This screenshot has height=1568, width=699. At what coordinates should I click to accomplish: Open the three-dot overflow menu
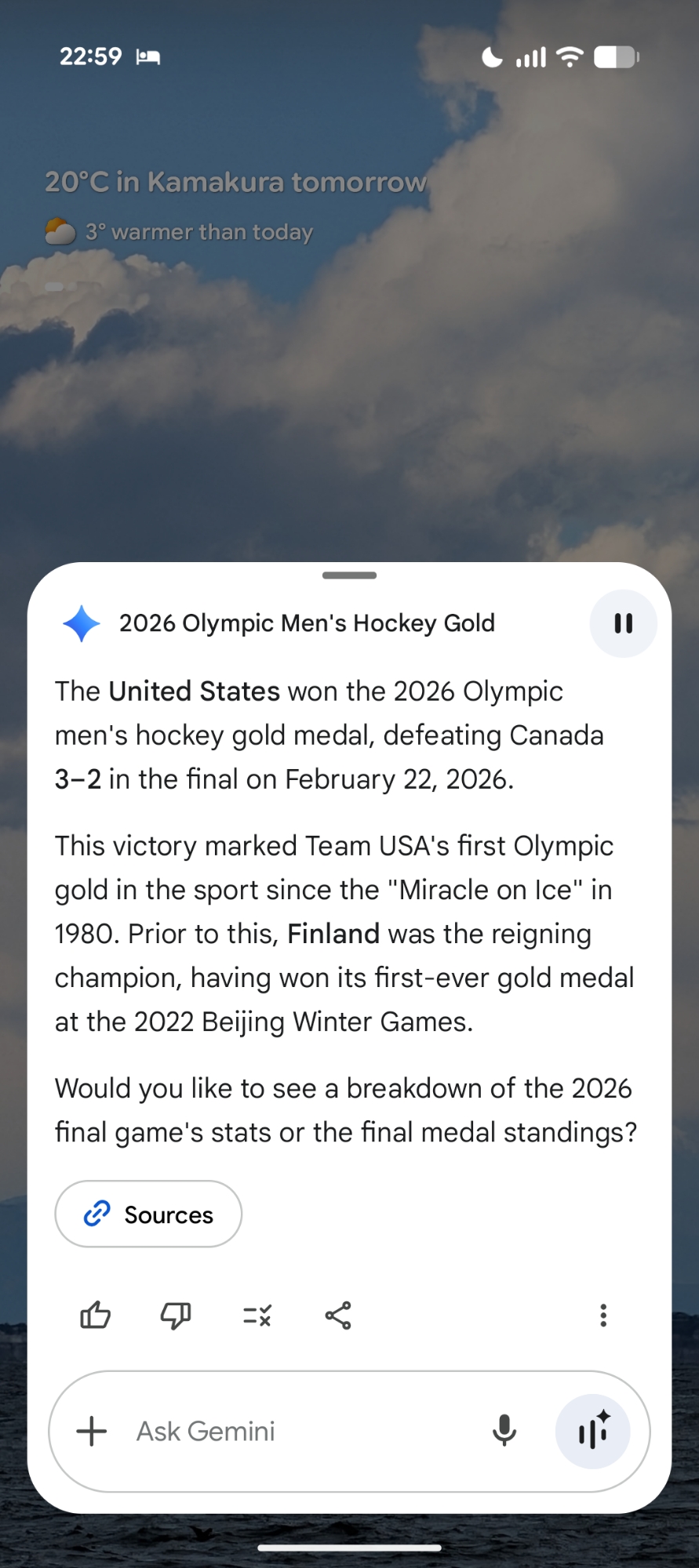pyautogui.click(x=603, y=1315)
